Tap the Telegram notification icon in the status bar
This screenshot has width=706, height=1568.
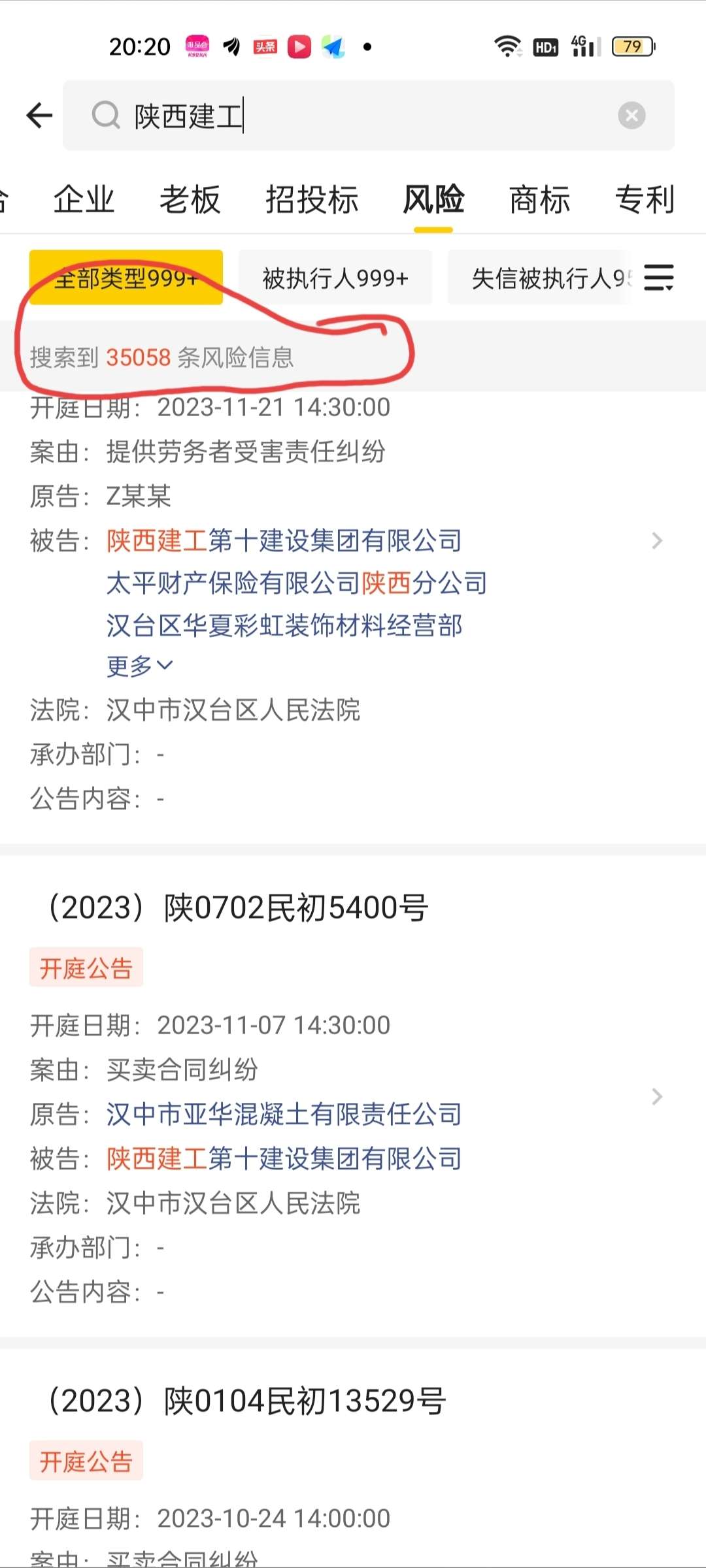[x=333, y=46]
